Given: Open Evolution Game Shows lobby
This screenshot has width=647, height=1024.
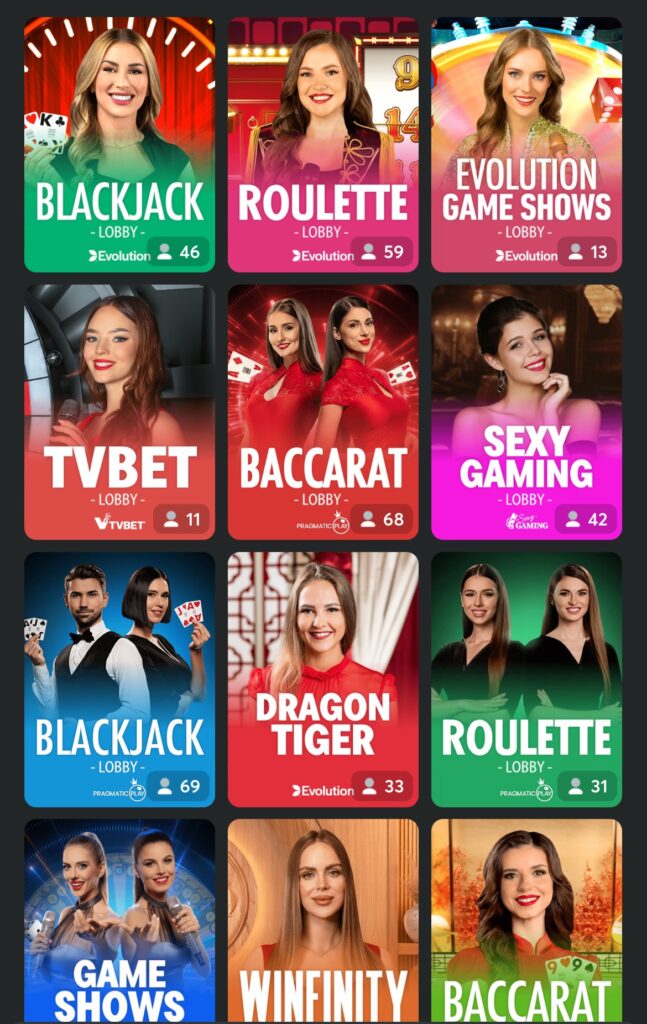Looking at the screenshot, I should [x=526, y=145].
